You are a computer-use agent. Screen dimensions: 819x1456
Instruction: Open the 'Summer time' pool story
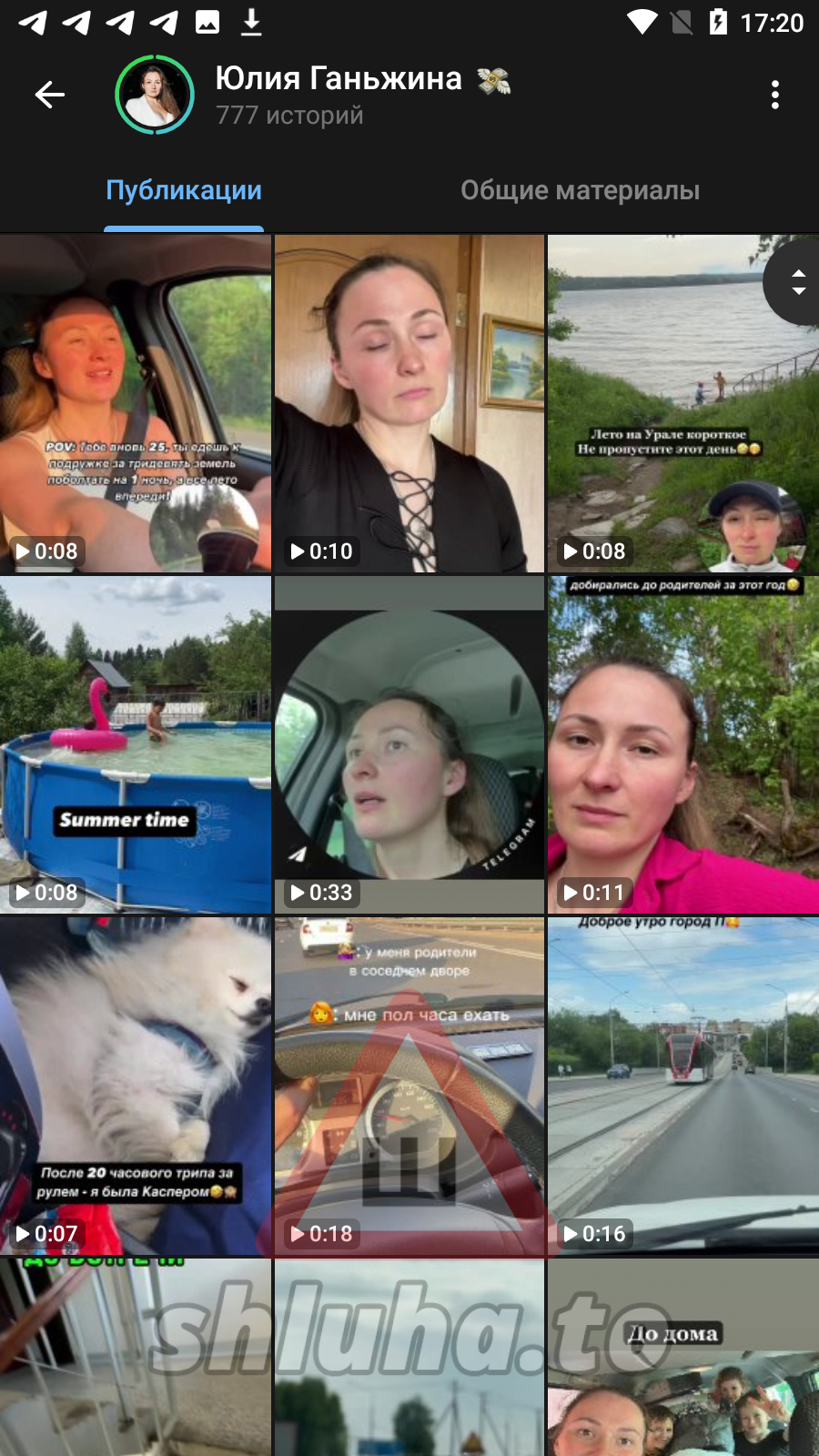(136, 744)
